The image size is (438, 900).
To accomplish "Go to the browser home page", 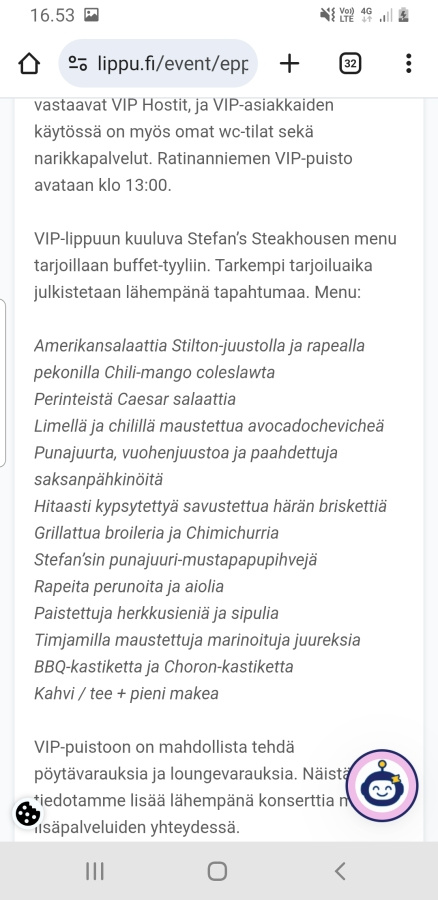I will point(29,64).
